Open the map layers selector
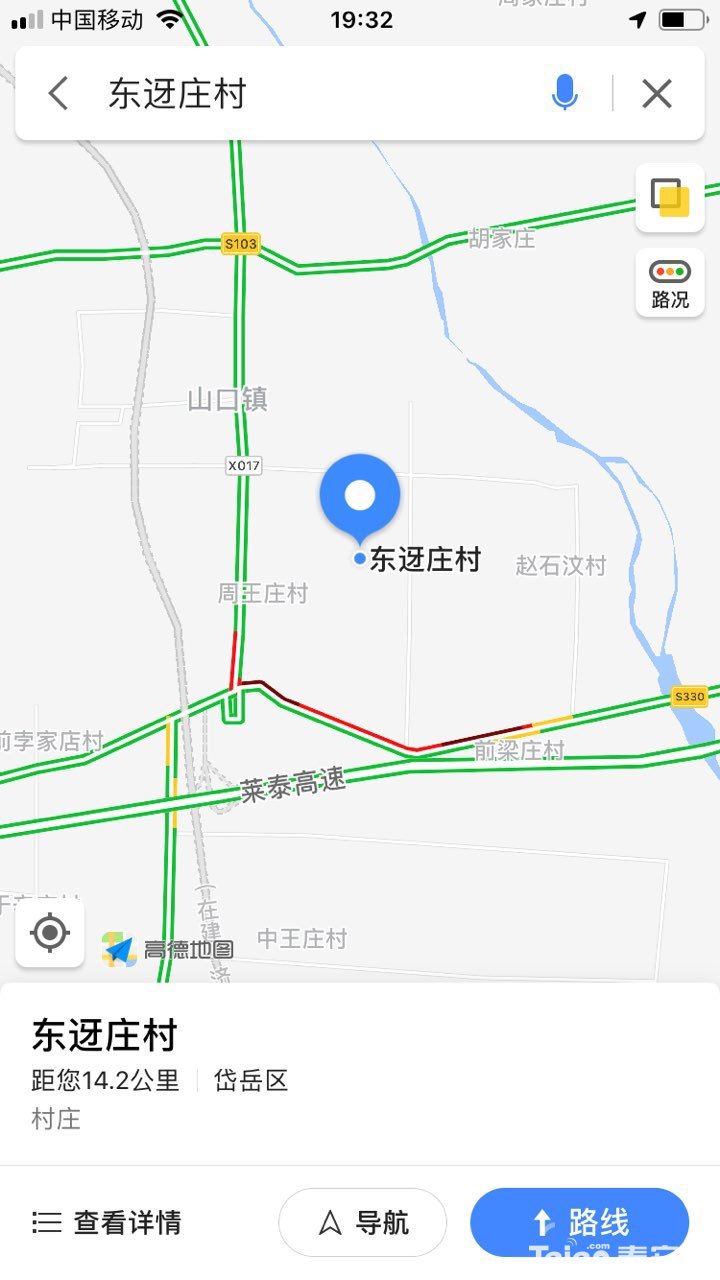Viewport: 720px width, 1280px height. click(x=670, y=198)
